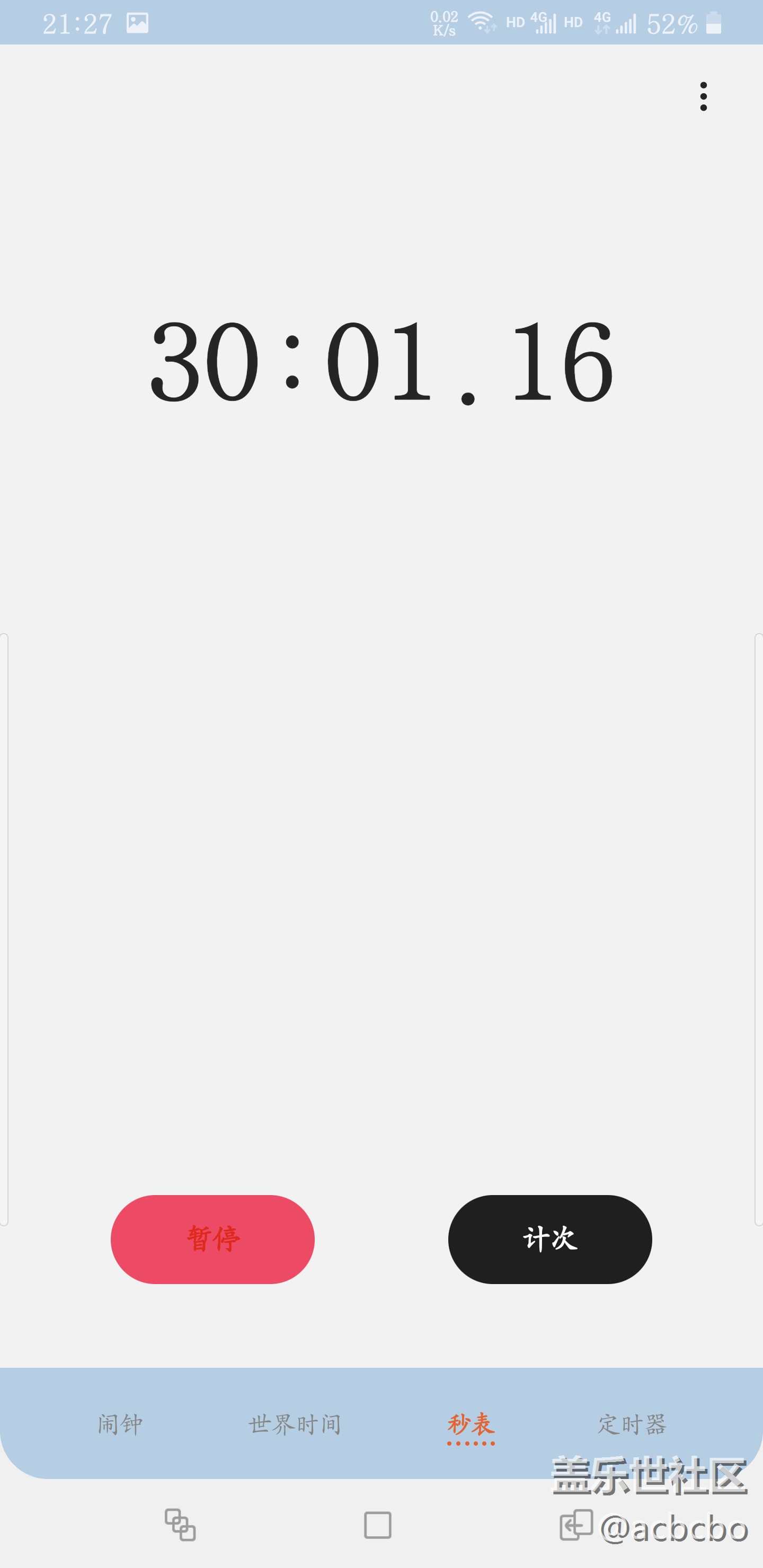The width and height of the screenshot is (763, 1568).
Task: Tap the system home button
Action: coord(378,1526)
